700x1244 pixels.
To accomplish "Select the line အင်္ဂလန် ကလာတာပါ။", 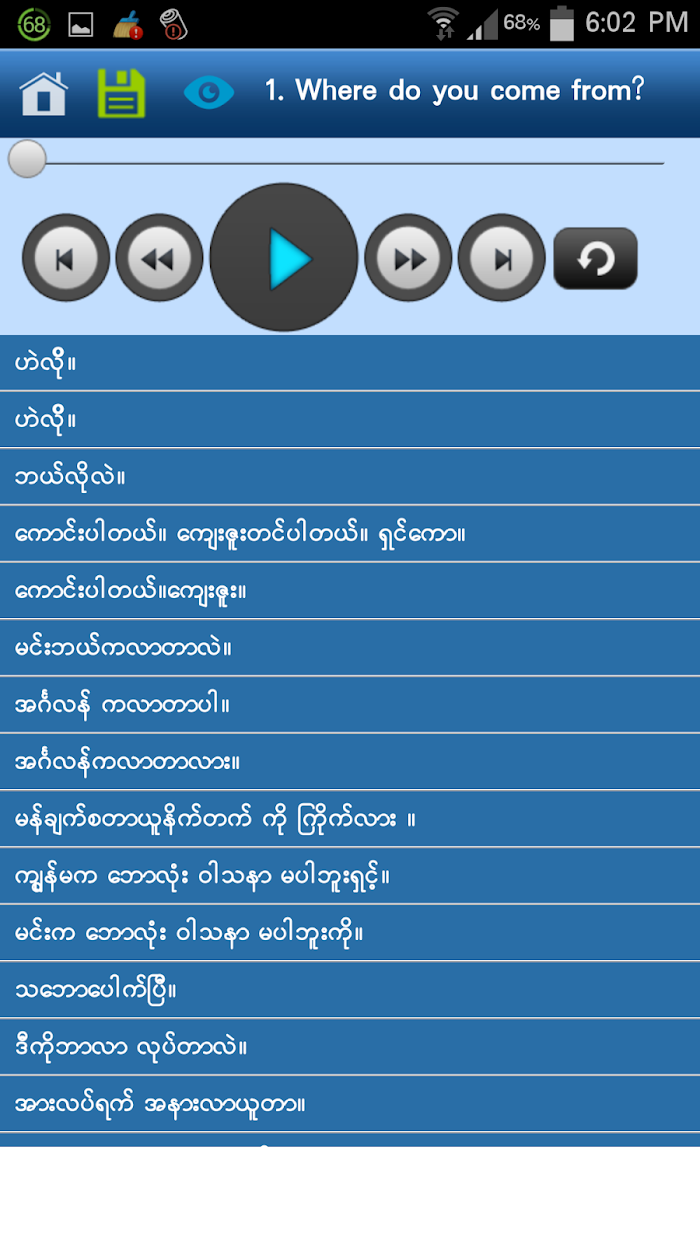I will click(x=350, y=705).
